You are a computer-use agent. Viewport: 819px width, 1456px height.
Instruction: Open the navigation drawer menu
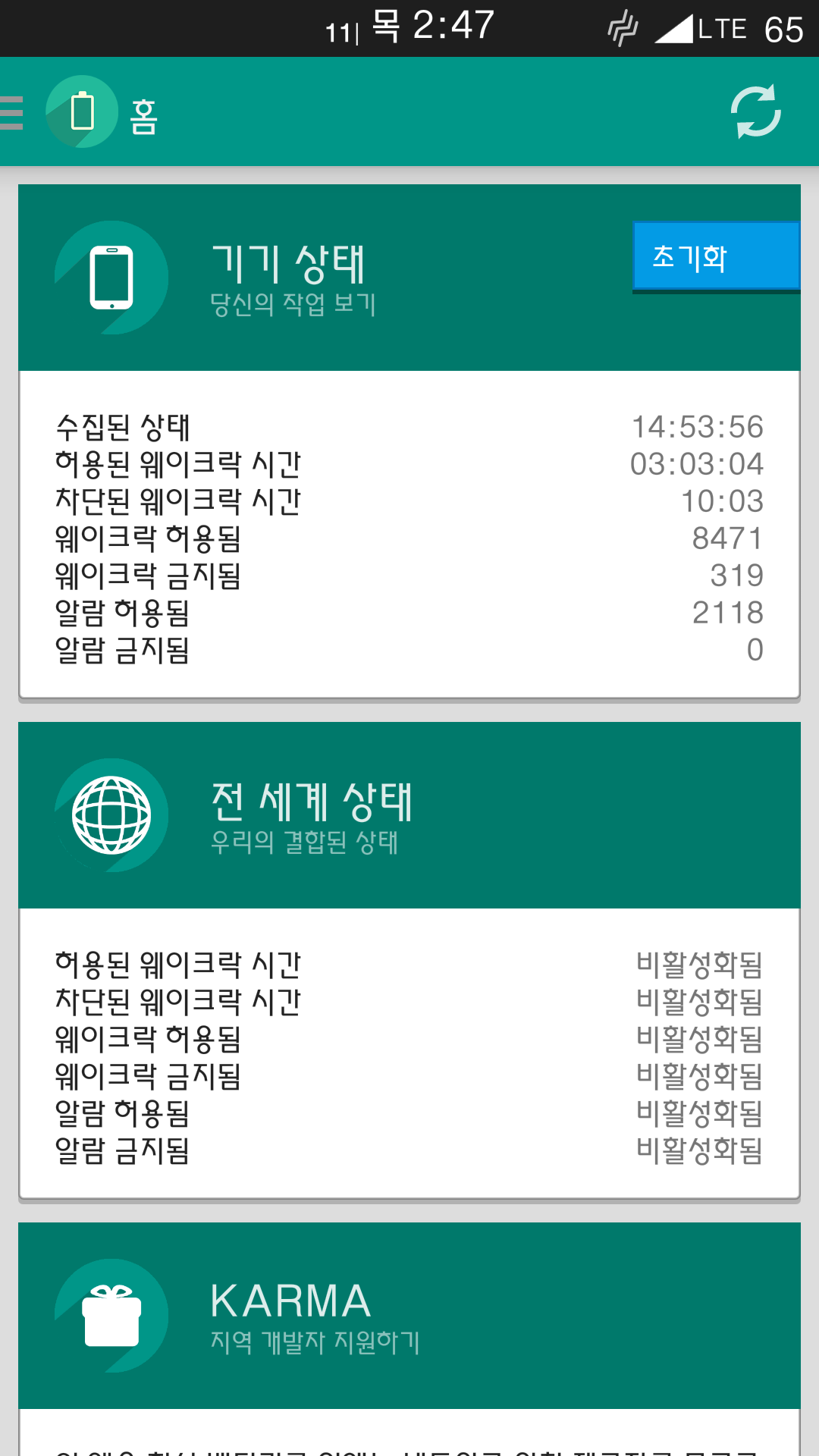point(14,112)
